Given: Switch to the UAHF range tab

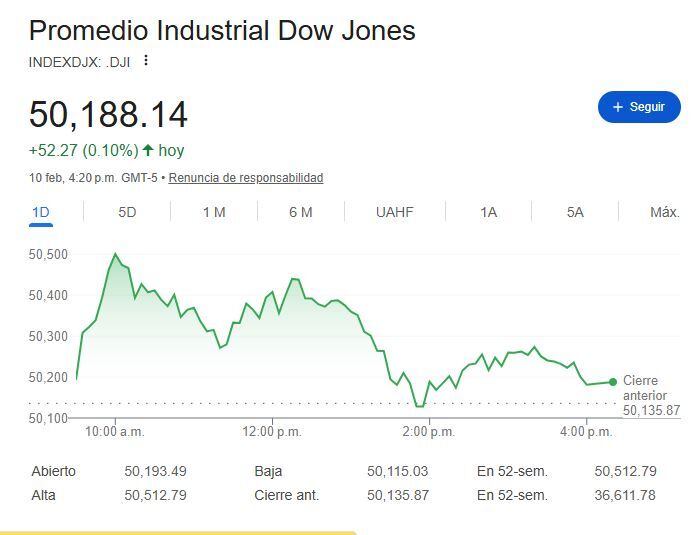Looking at the screenshot, I should point(395,212).
